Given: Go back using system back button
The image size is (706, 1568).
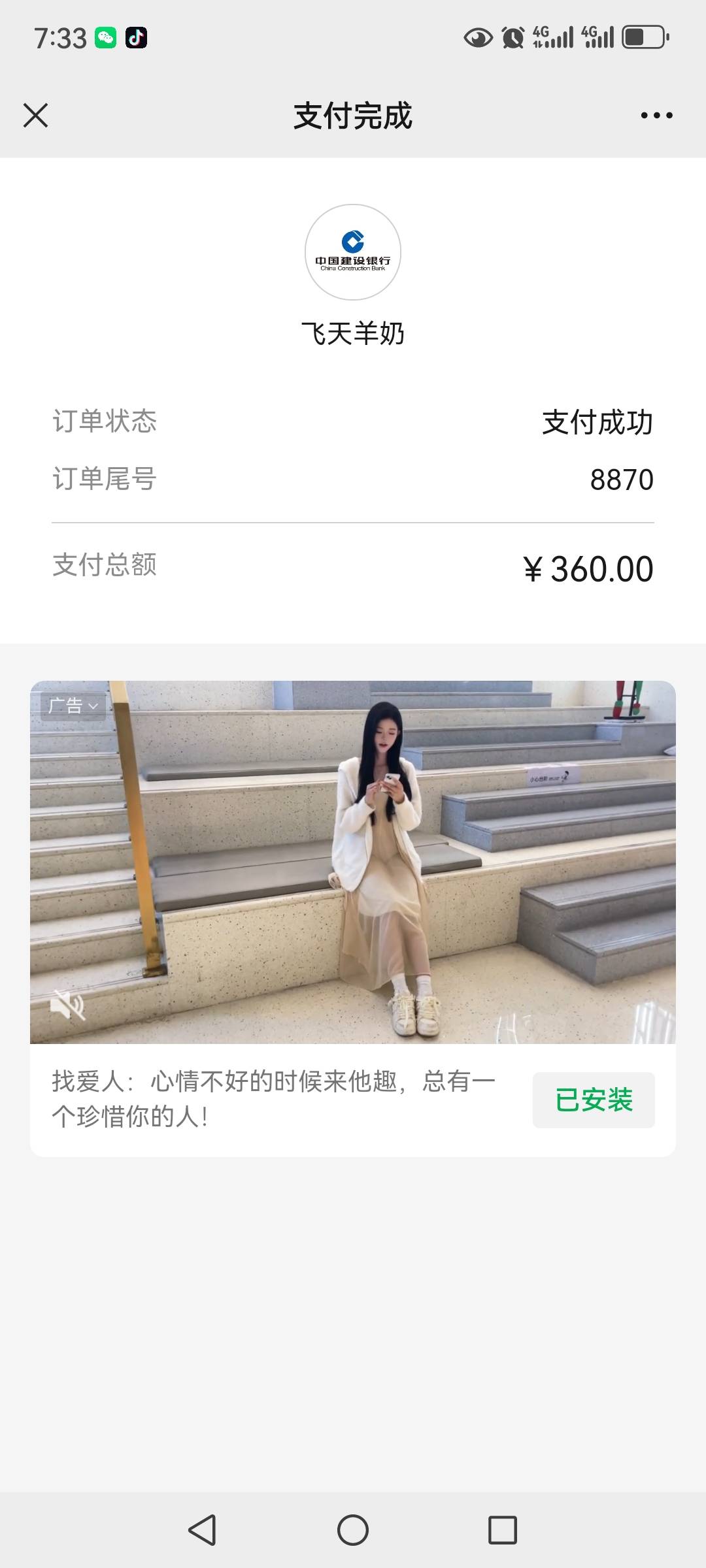Looking at the screenshot, I should (x=202, y=1529).
